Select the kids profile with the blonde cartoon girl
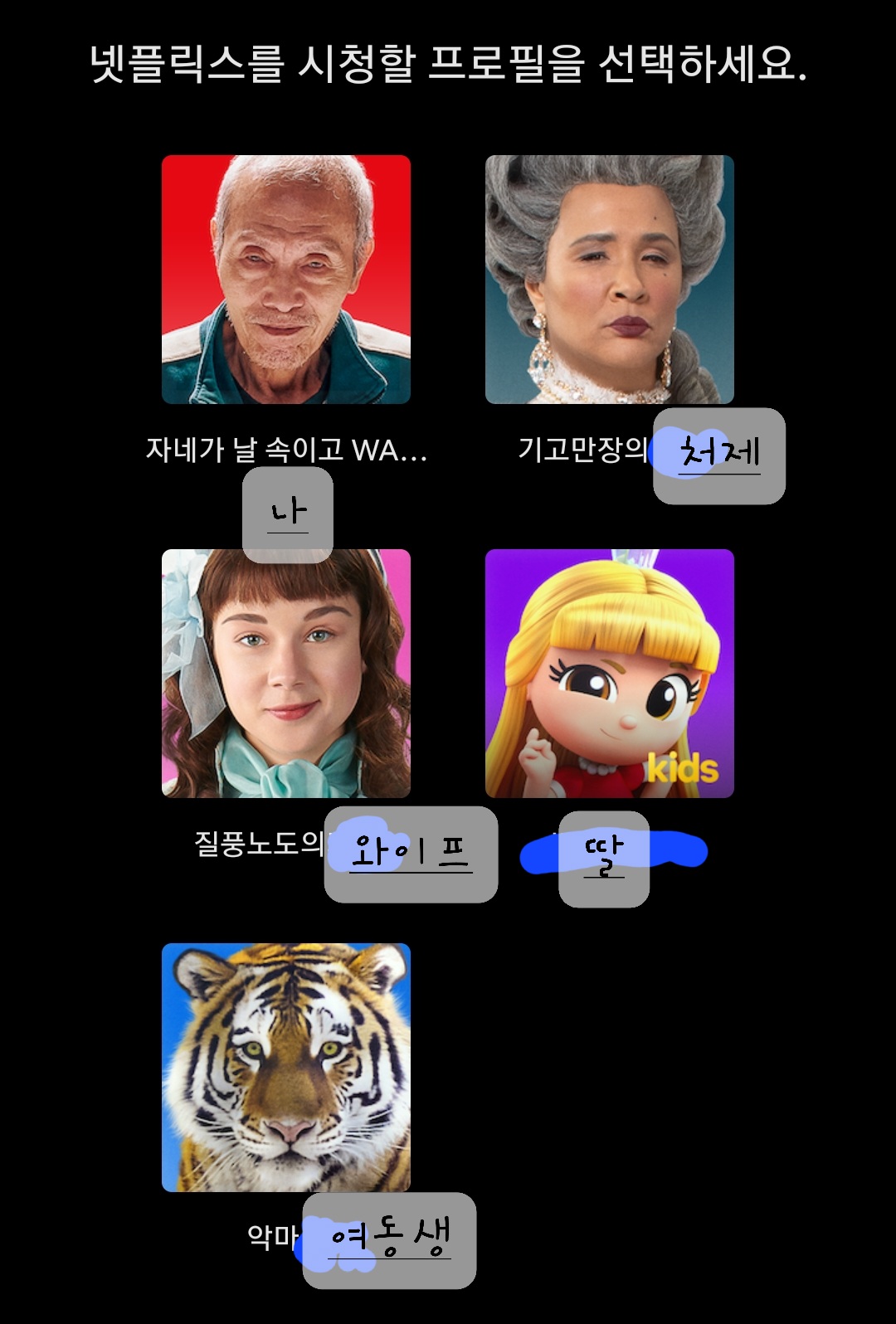This screenshot has width=896, height=1324. tap(610, 674)
